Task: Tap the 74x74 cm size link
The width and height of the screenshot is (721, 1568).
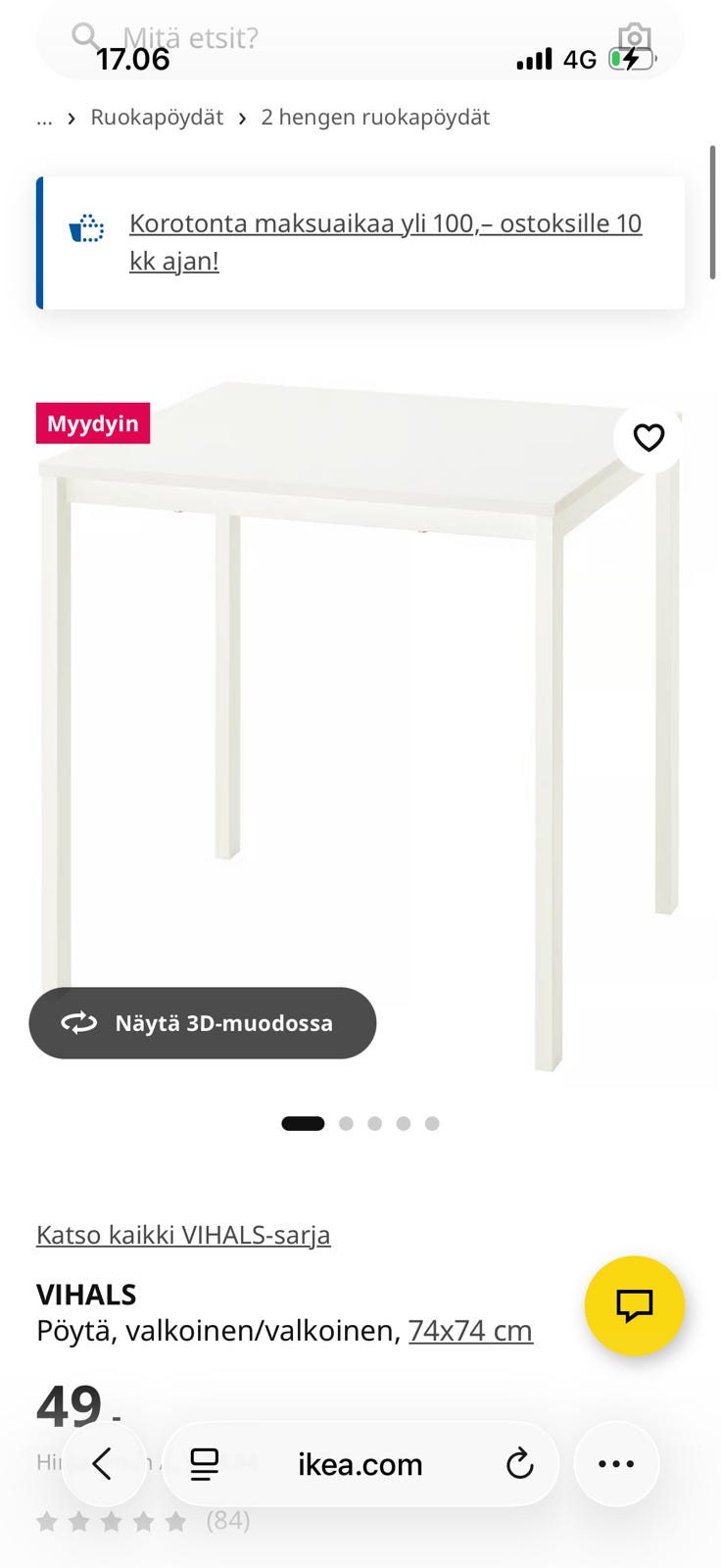Action: 470,1331
